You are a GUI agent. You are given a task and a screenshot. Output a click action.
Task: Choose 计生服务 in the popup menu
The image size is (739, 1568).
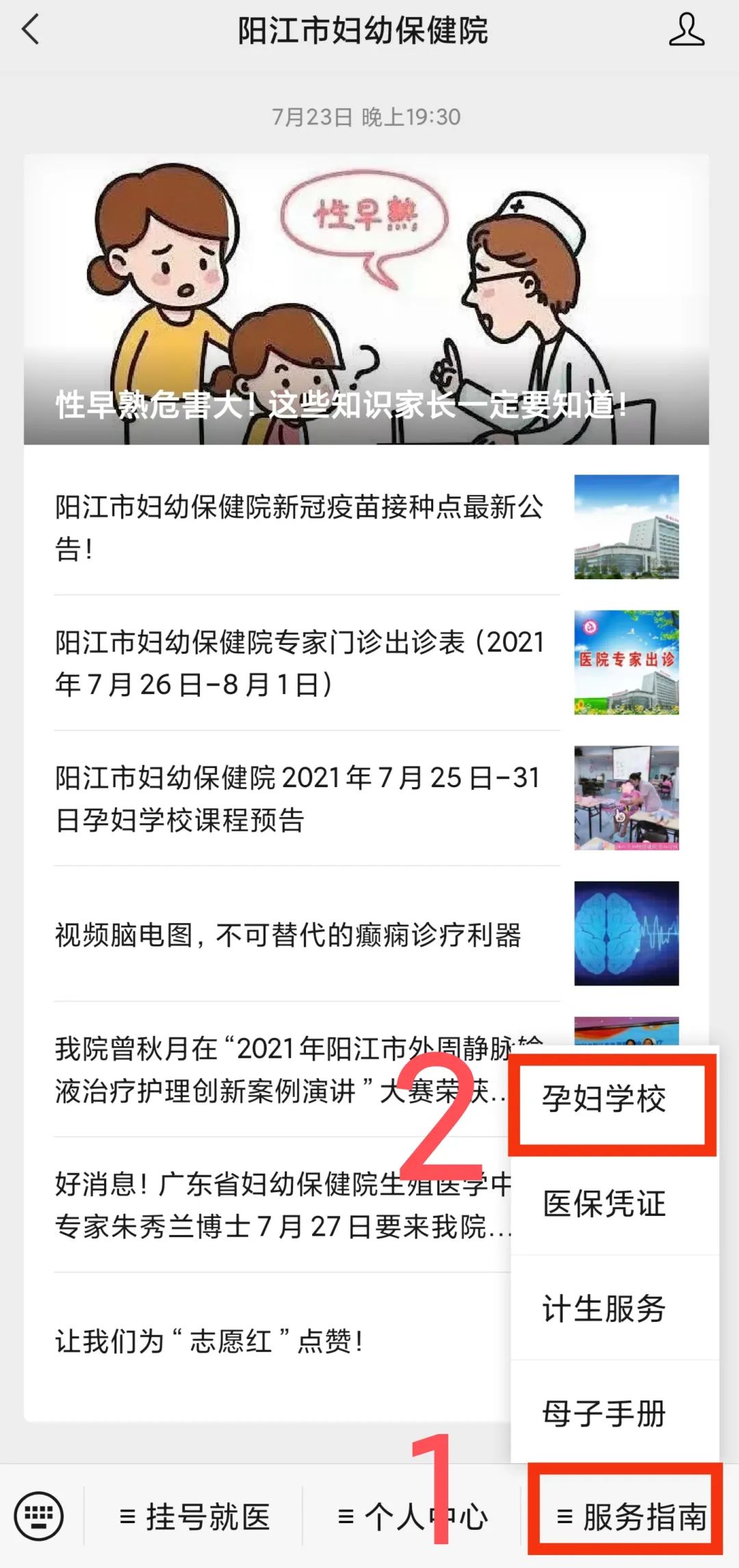[604, 1308]
